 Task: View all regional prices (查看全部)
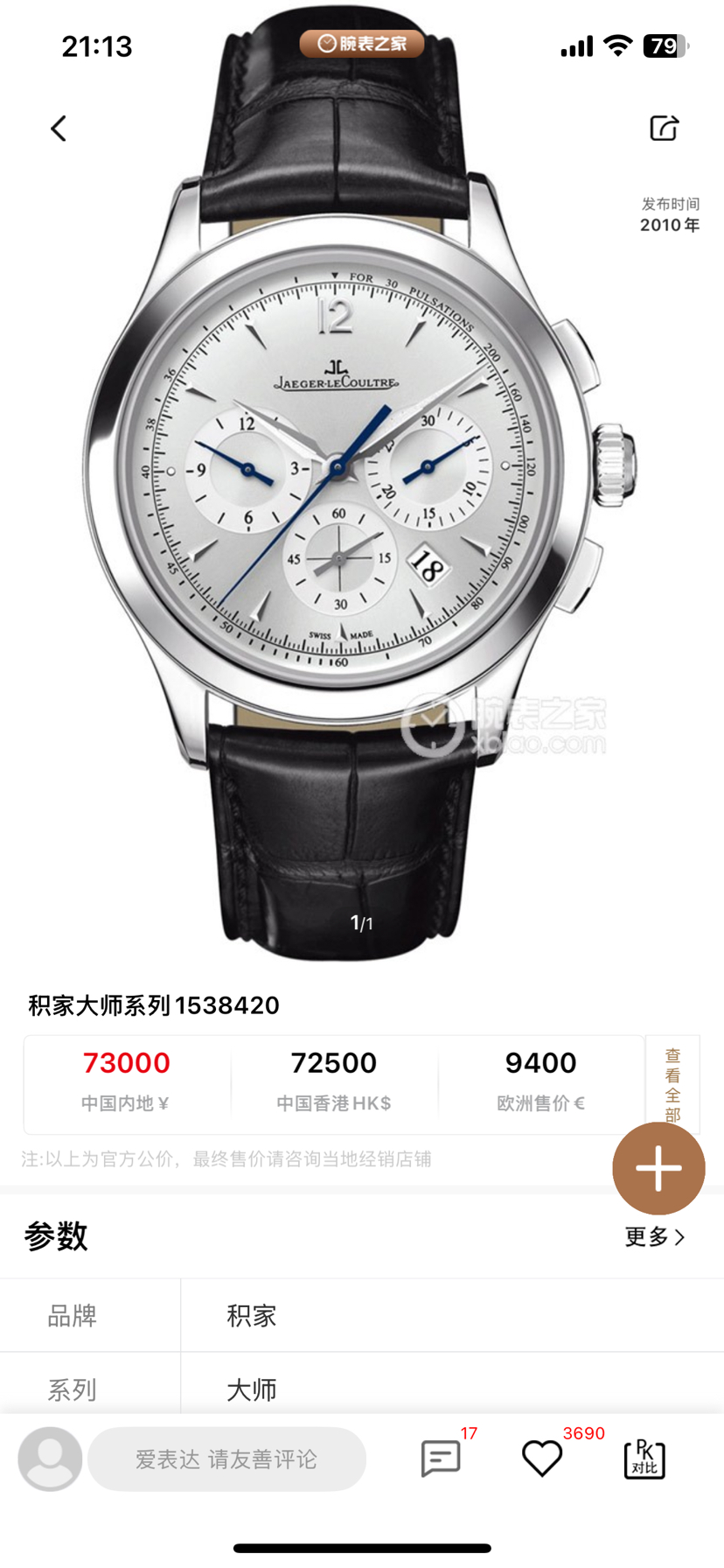coord(672,1084)
